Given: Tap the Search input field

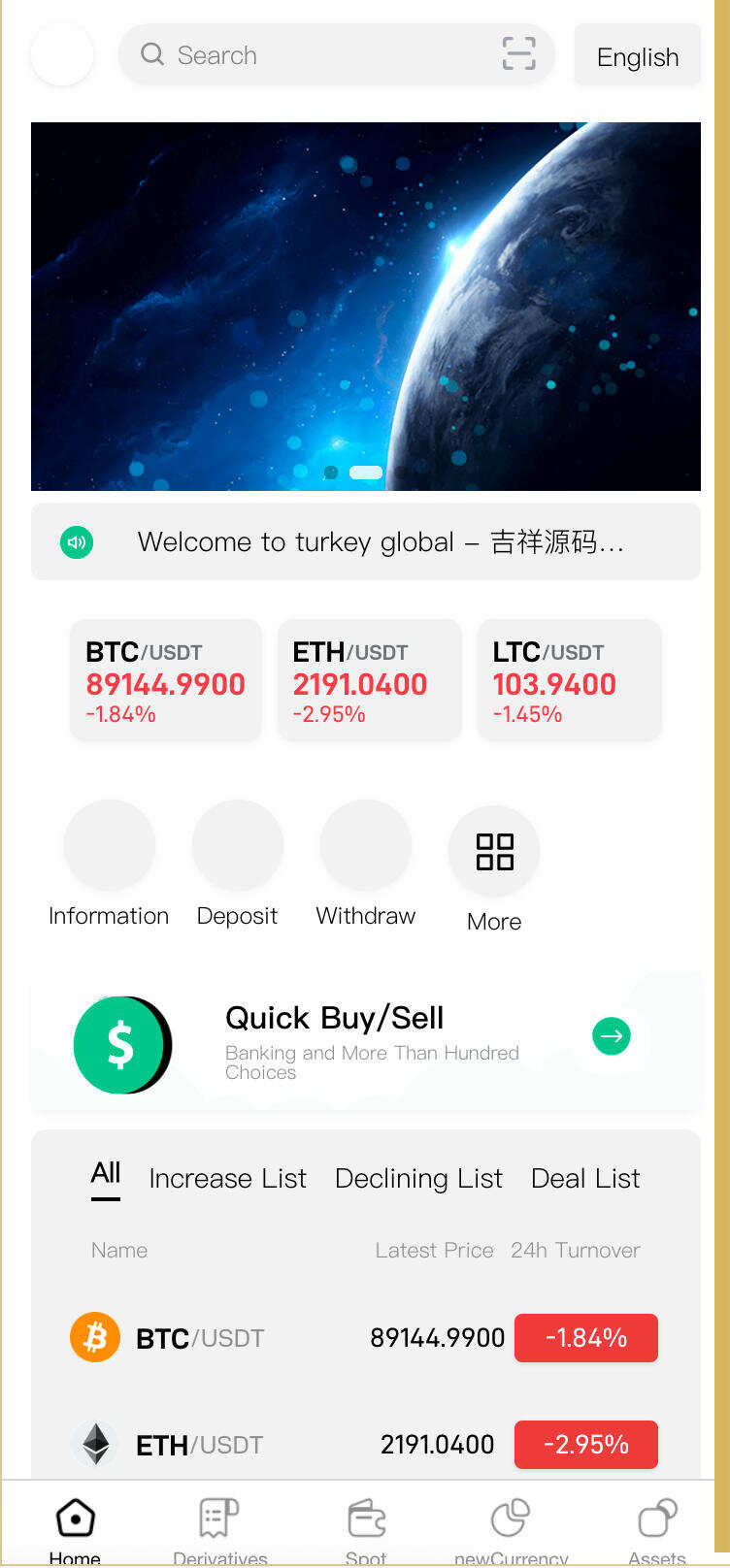Looking at the screenshot, I should [x=291, y=55].
